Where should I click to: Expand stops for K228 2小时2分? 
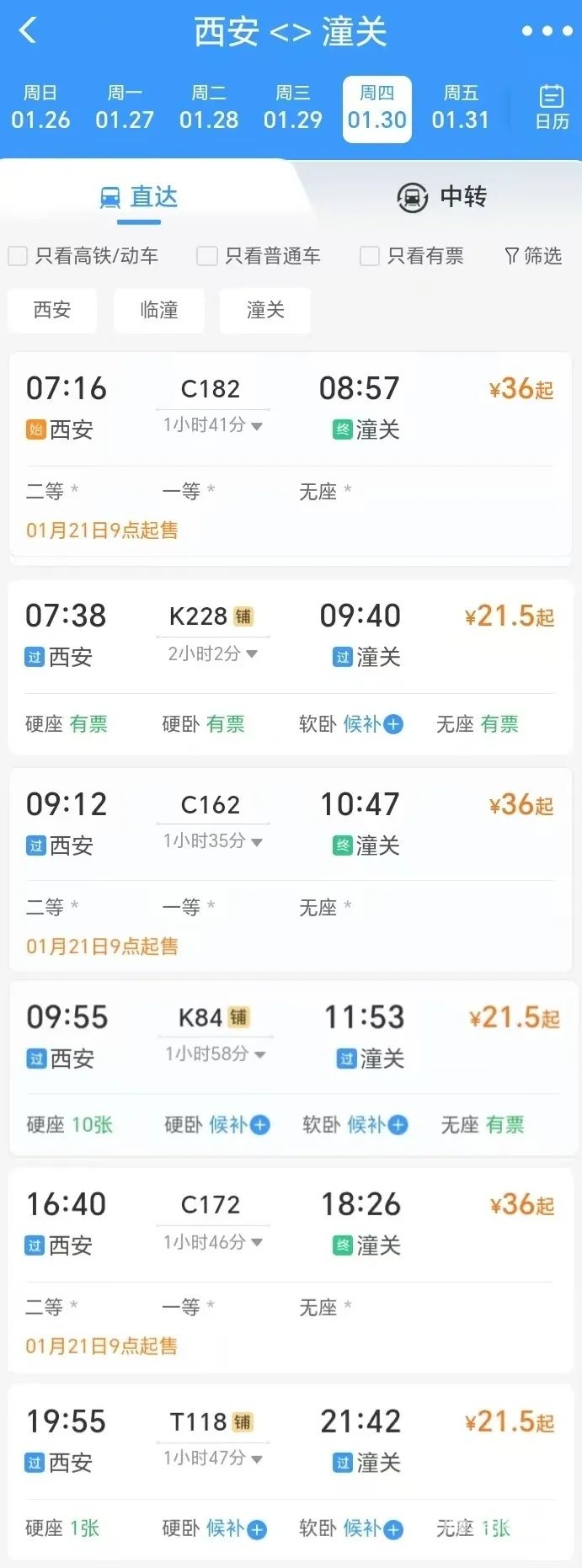213,653
